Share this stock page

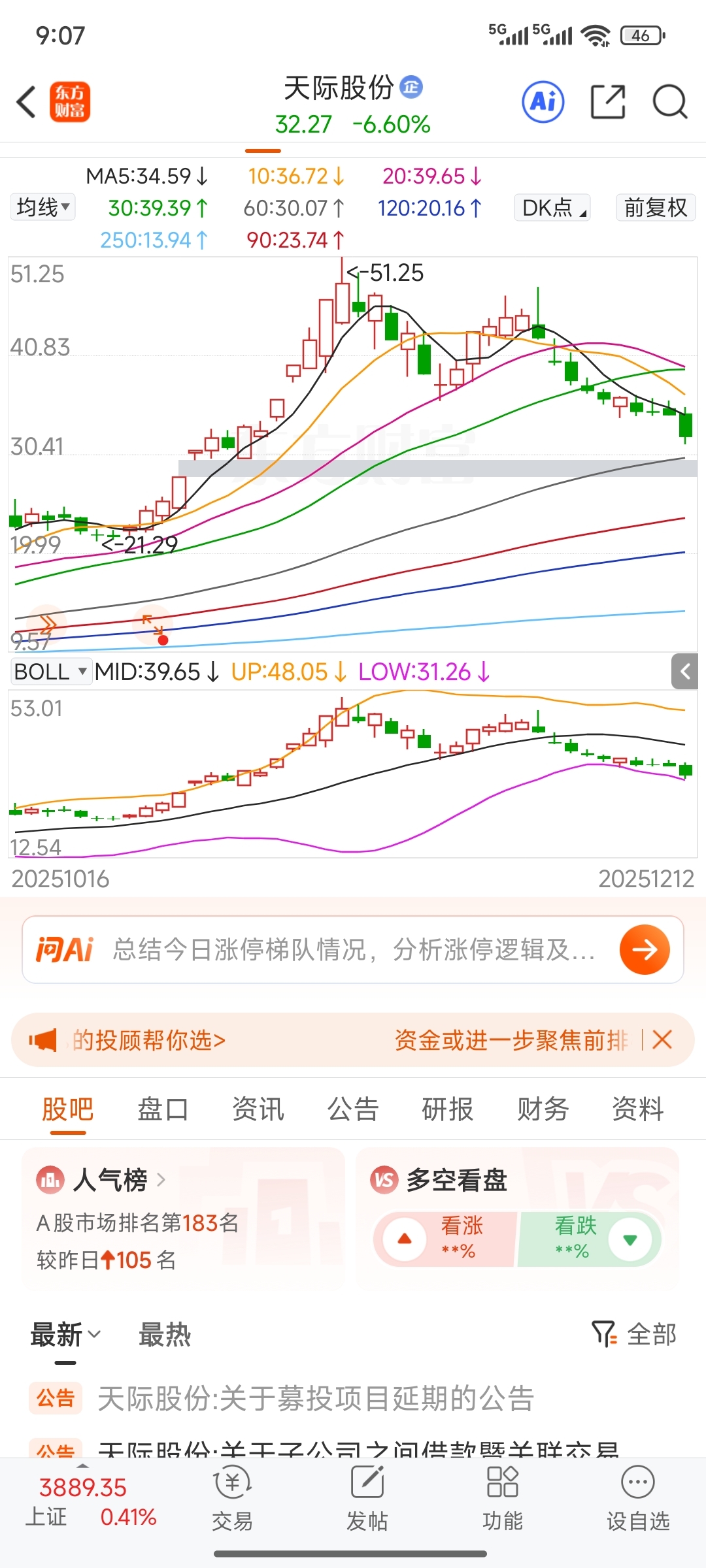click(607, 102)
